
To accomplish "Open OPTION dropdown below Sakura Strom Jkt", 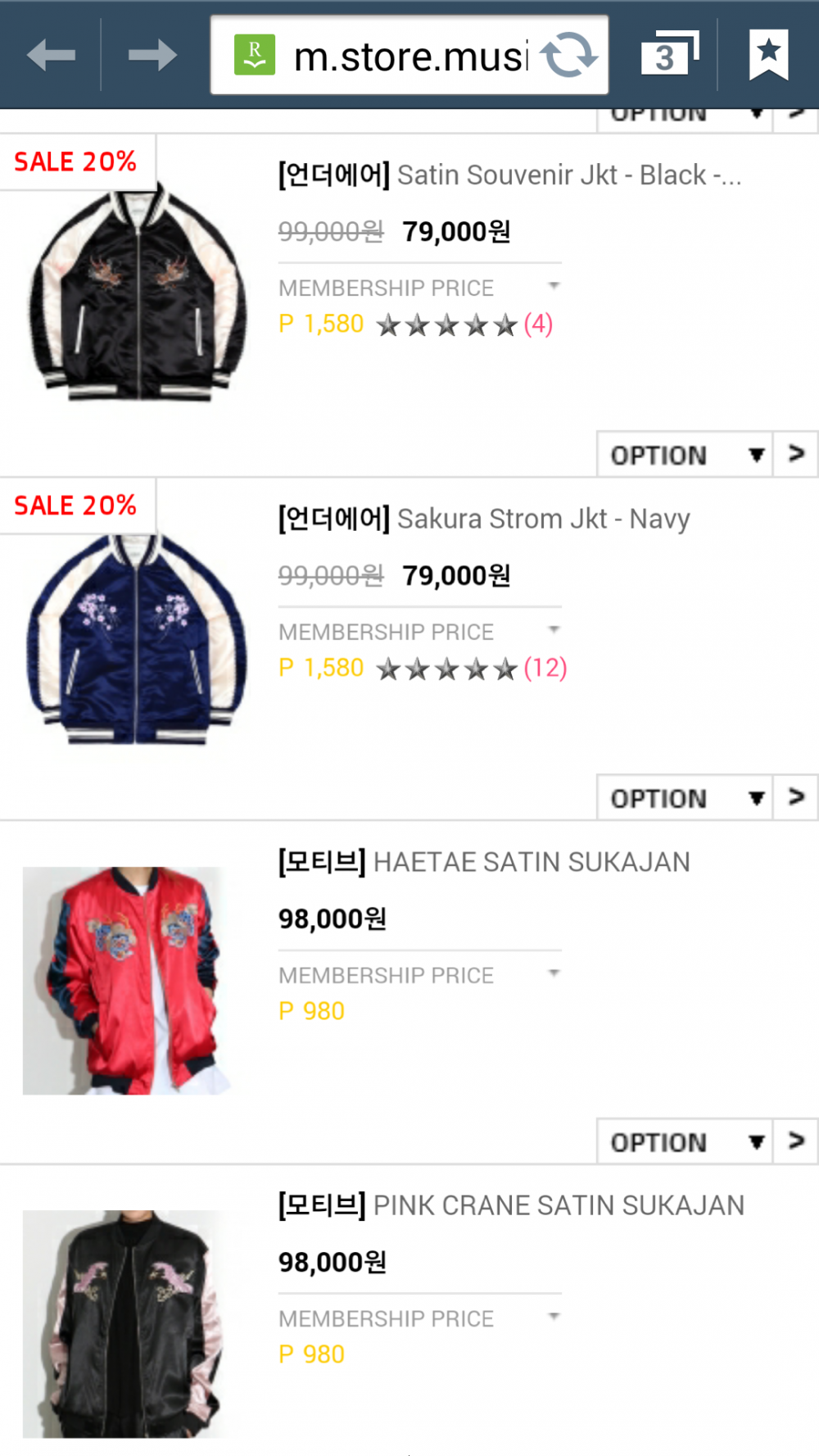I will point(685,798).
